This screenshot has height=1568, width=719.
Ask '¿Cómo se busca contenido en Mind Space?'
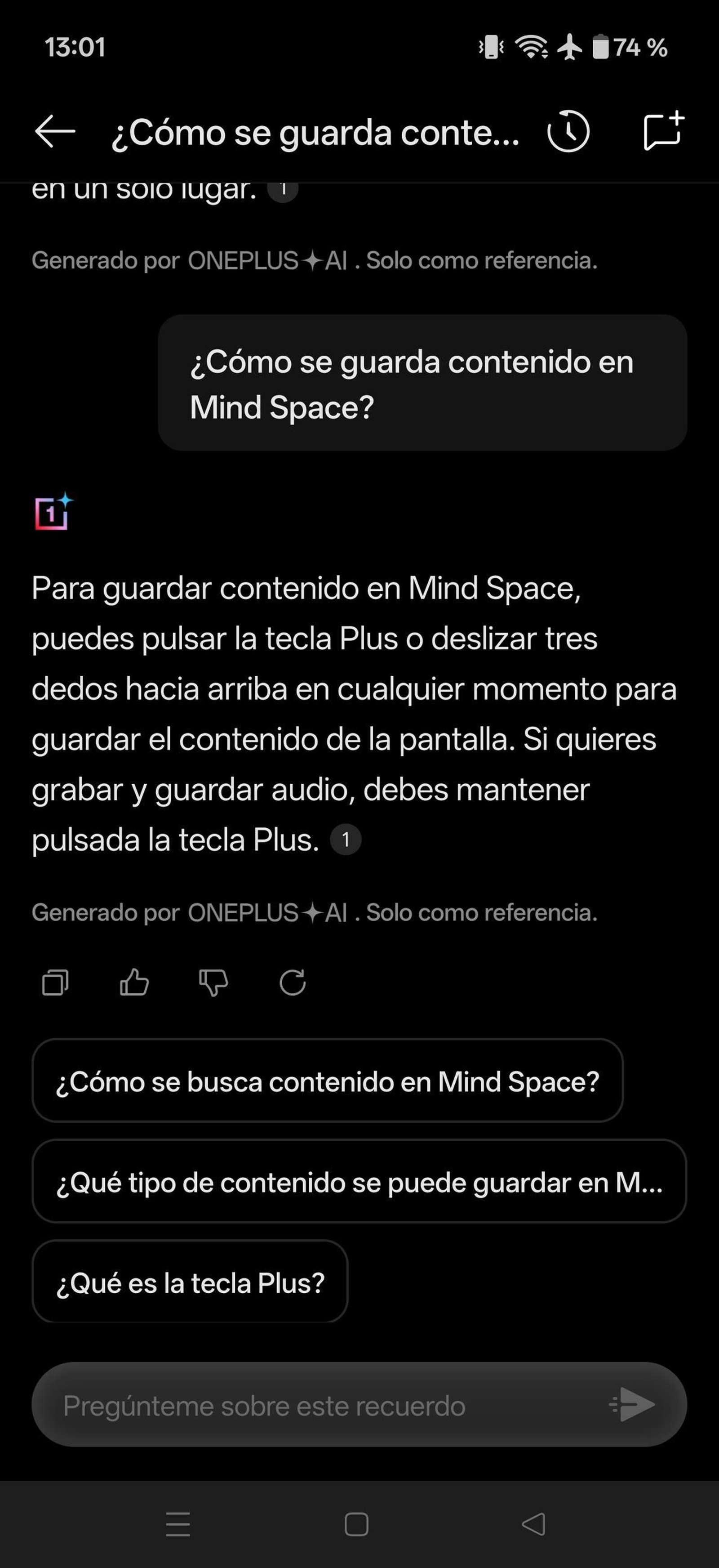pos(327,1081)
